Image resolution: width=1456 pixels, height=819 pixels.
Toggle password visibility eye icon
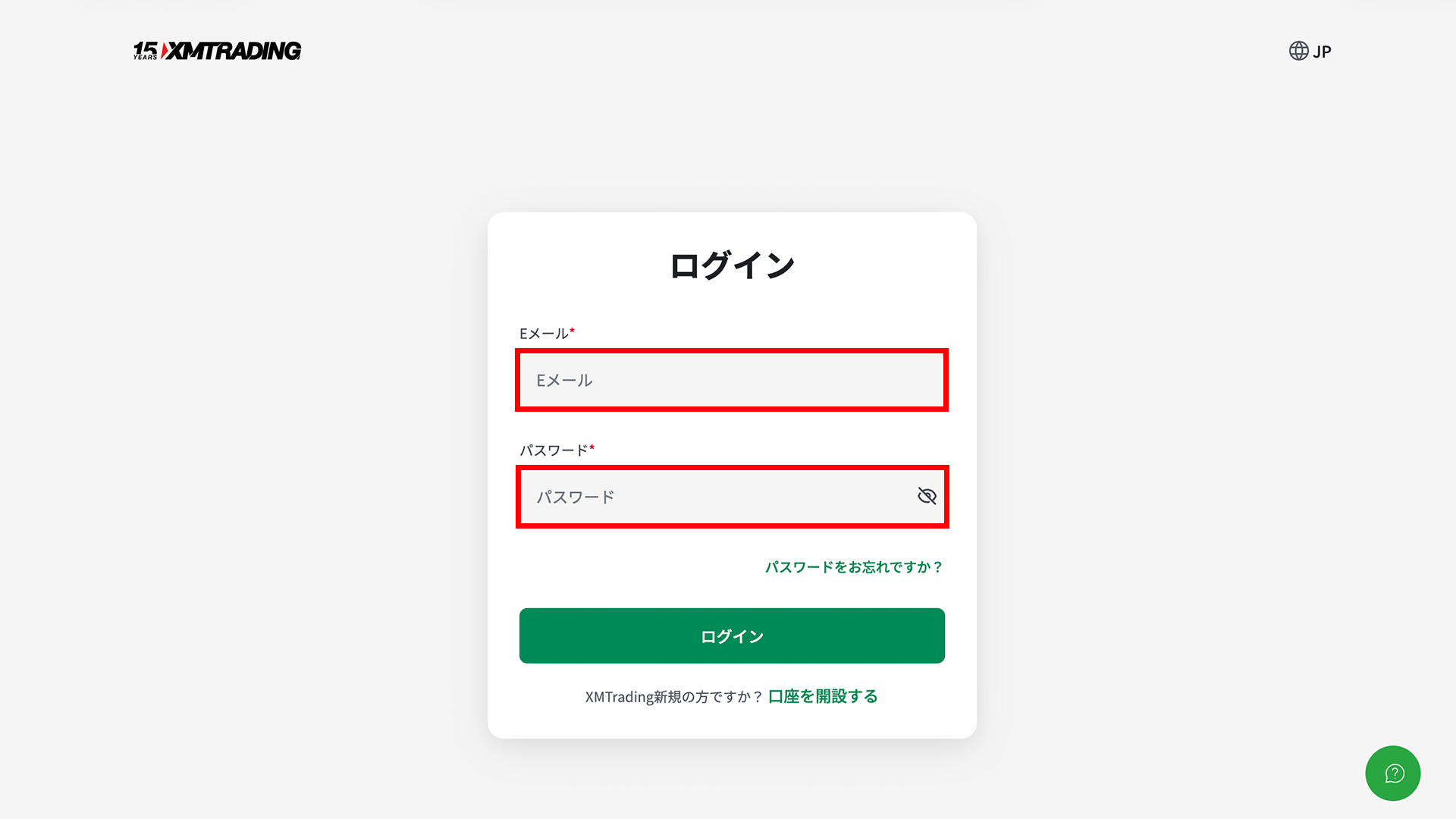click(927, 496)
